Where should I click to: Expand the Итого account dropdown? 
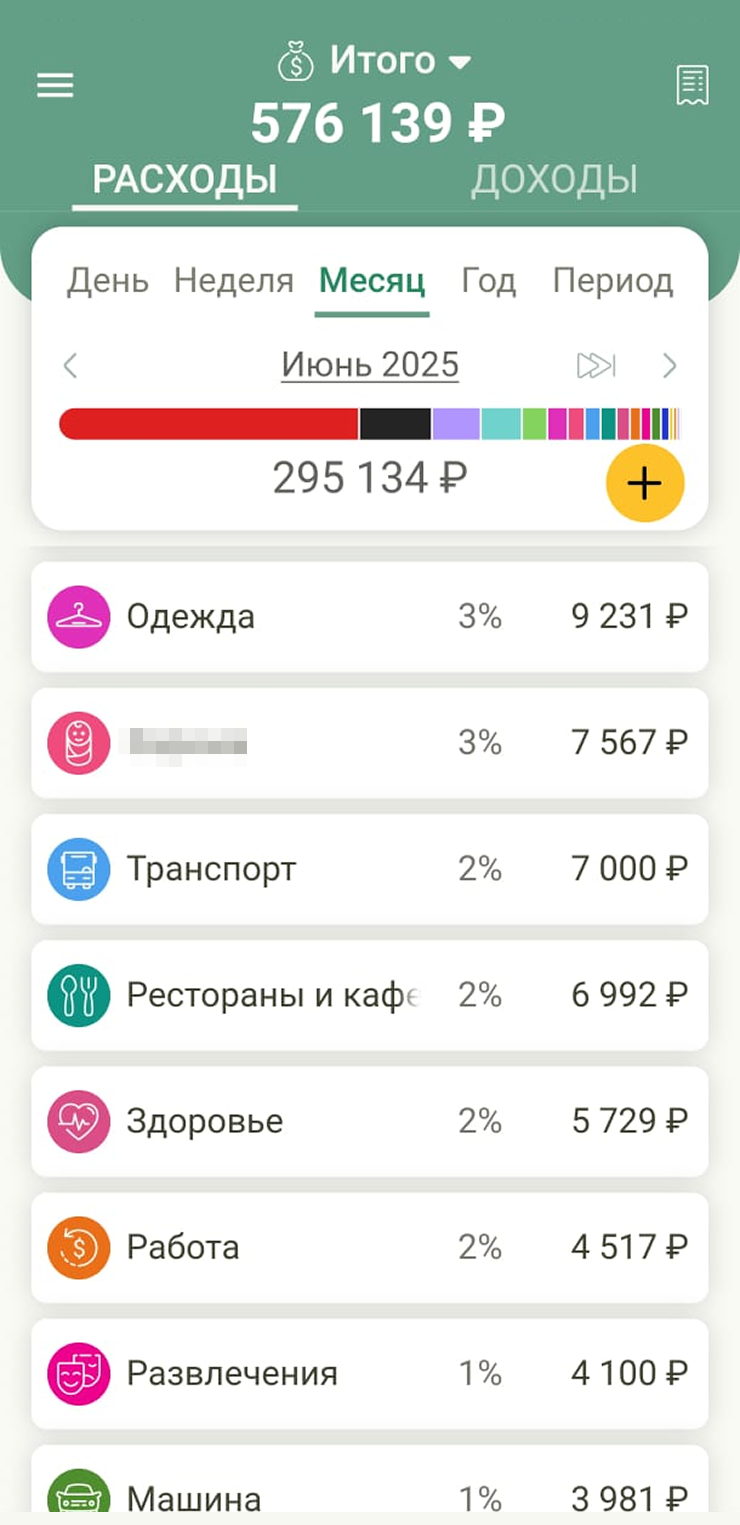pyautogui.click(x=375, y=62)
